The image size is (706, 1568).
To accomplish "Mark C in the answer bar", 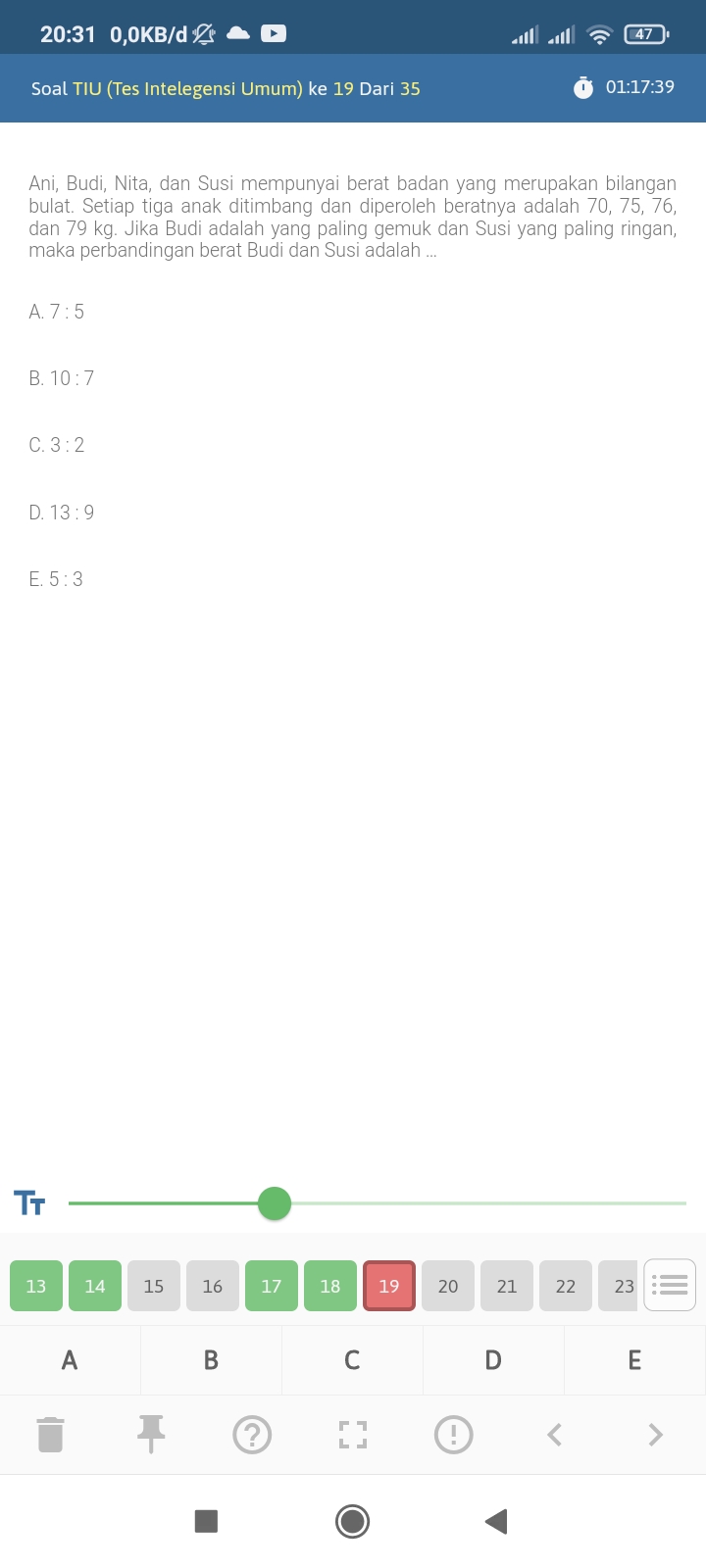I will point(352,1360).
